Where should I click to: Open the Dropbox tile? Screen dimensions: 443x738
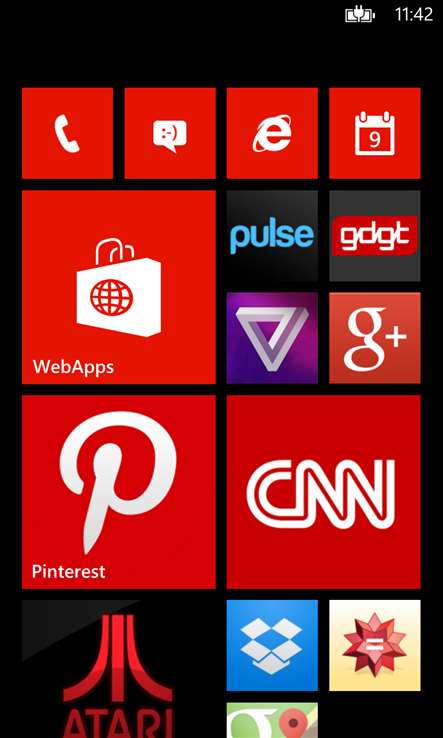[272, 645]
